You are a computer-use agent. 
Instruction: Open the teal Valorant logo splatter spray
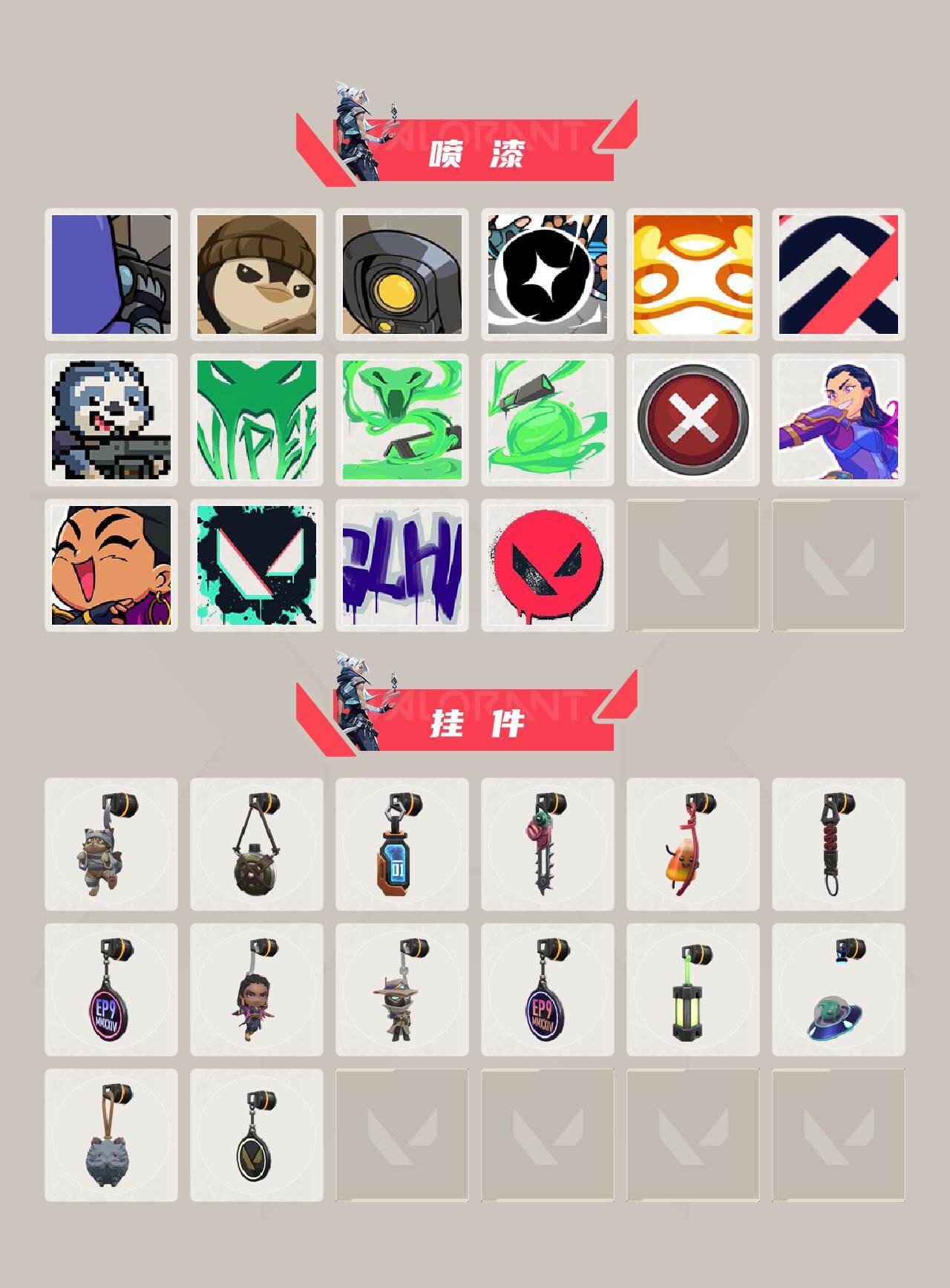[x=256, y=565]
